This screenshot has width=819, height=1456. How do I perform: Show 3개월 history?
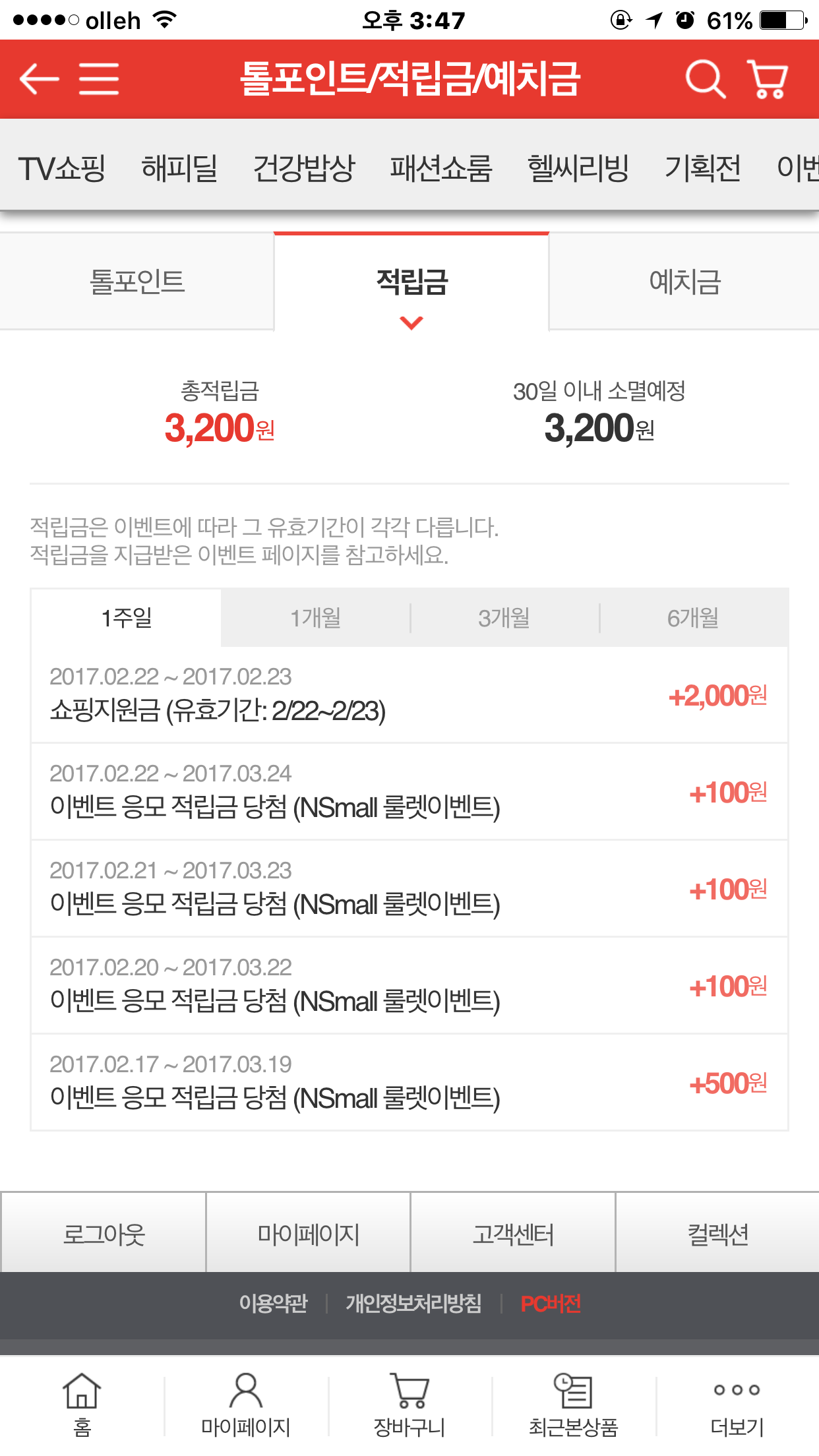click(x=504, y=618)
